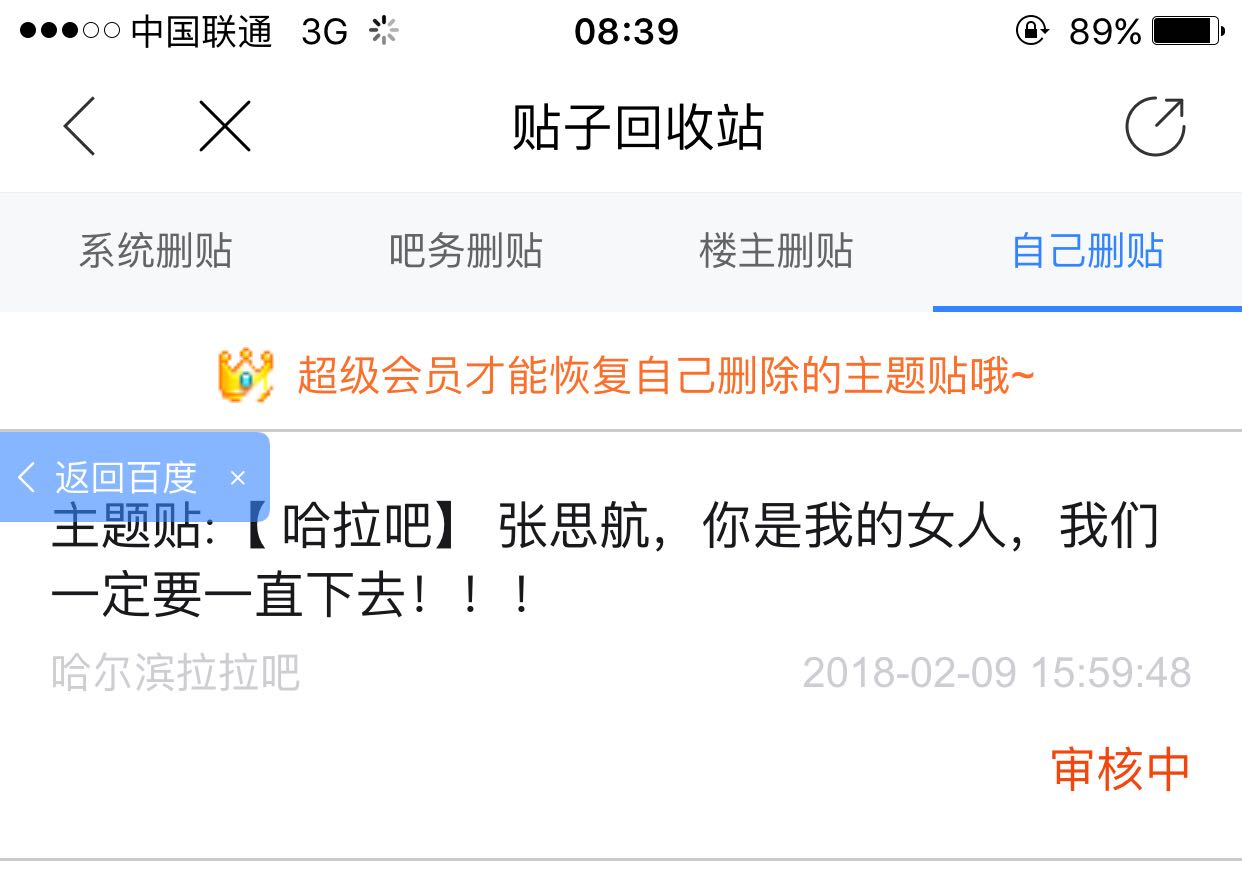Close the page with the X icon
The height and width of the screenshot is (874, 1242).
(225, 126)
